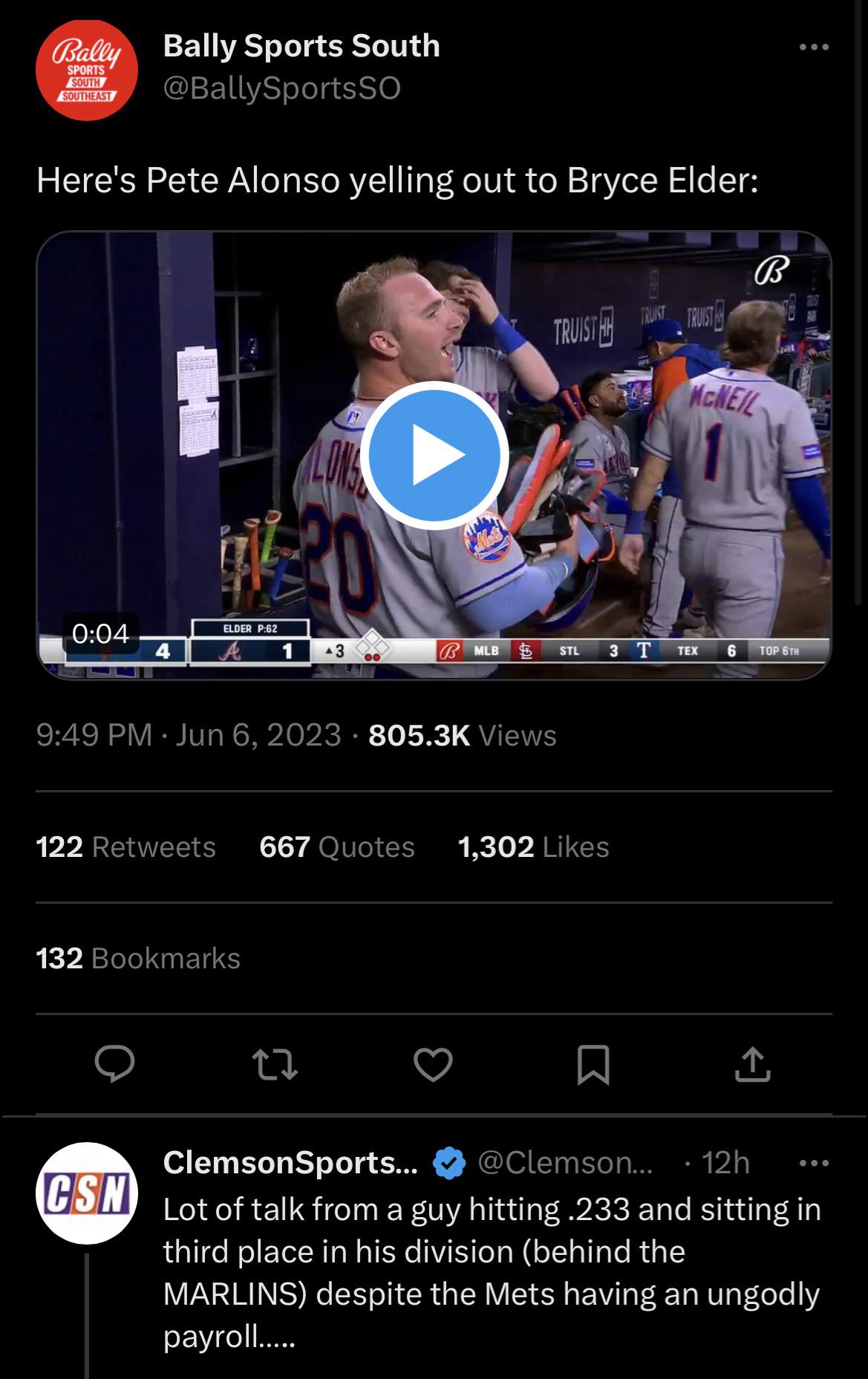Viewport: 868px width, 1379px height.
Task: Share the Bally Sports South tweet
Action: point(752,1063)
